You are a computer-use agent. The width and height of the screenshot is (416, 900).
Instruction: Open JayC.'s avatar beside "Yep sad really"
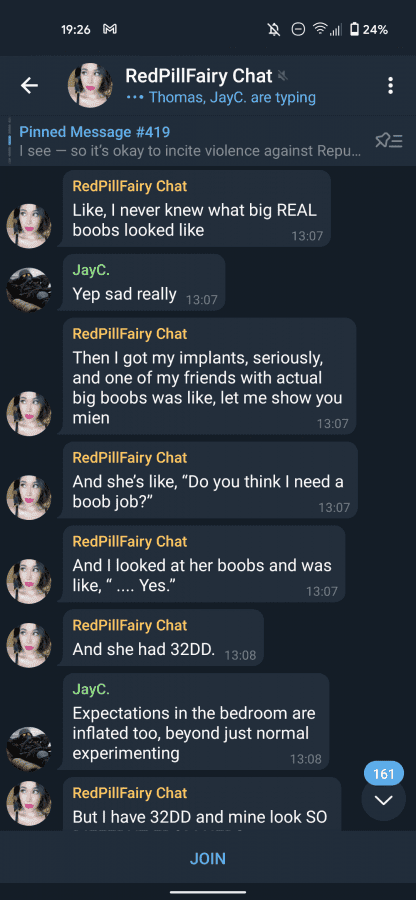(x=29, y=289)
